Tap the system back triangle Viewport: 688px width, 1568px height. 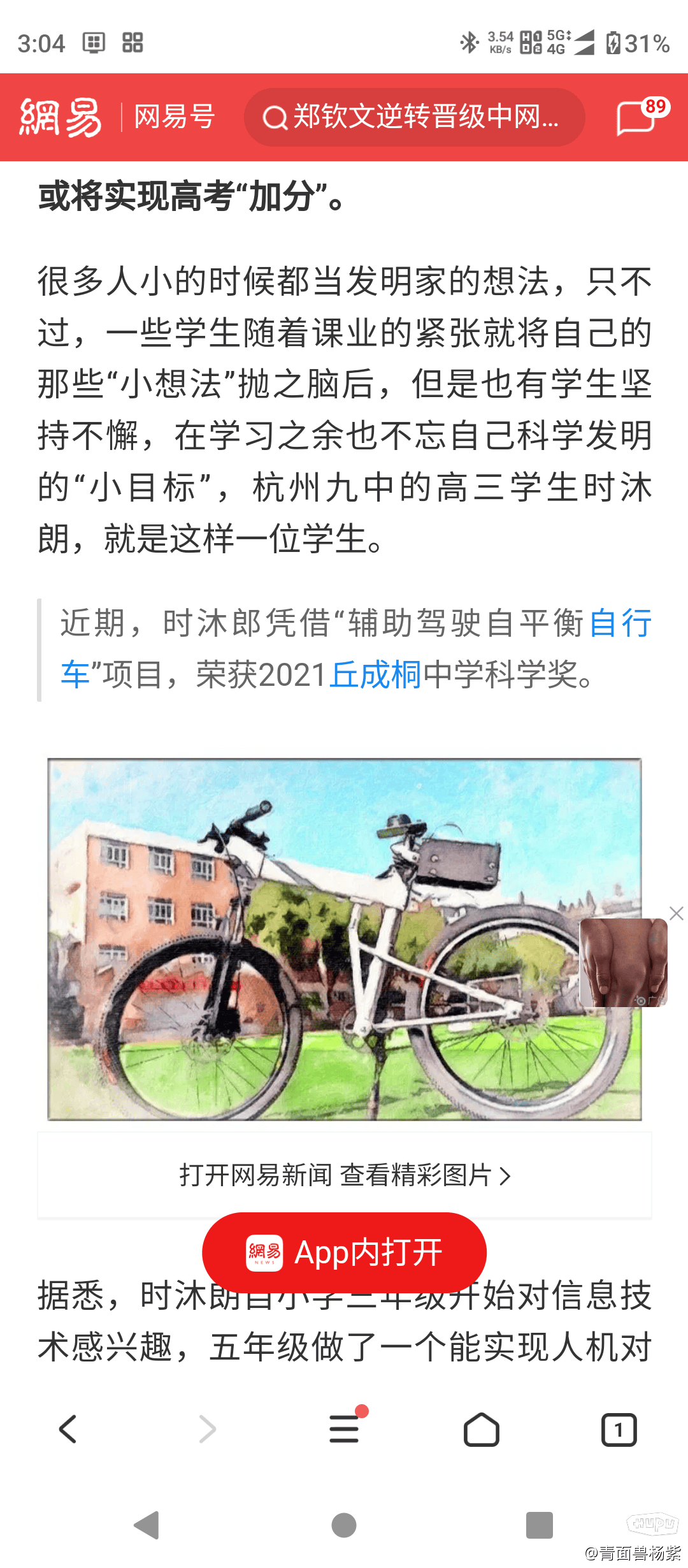(x=147, y=1525)
